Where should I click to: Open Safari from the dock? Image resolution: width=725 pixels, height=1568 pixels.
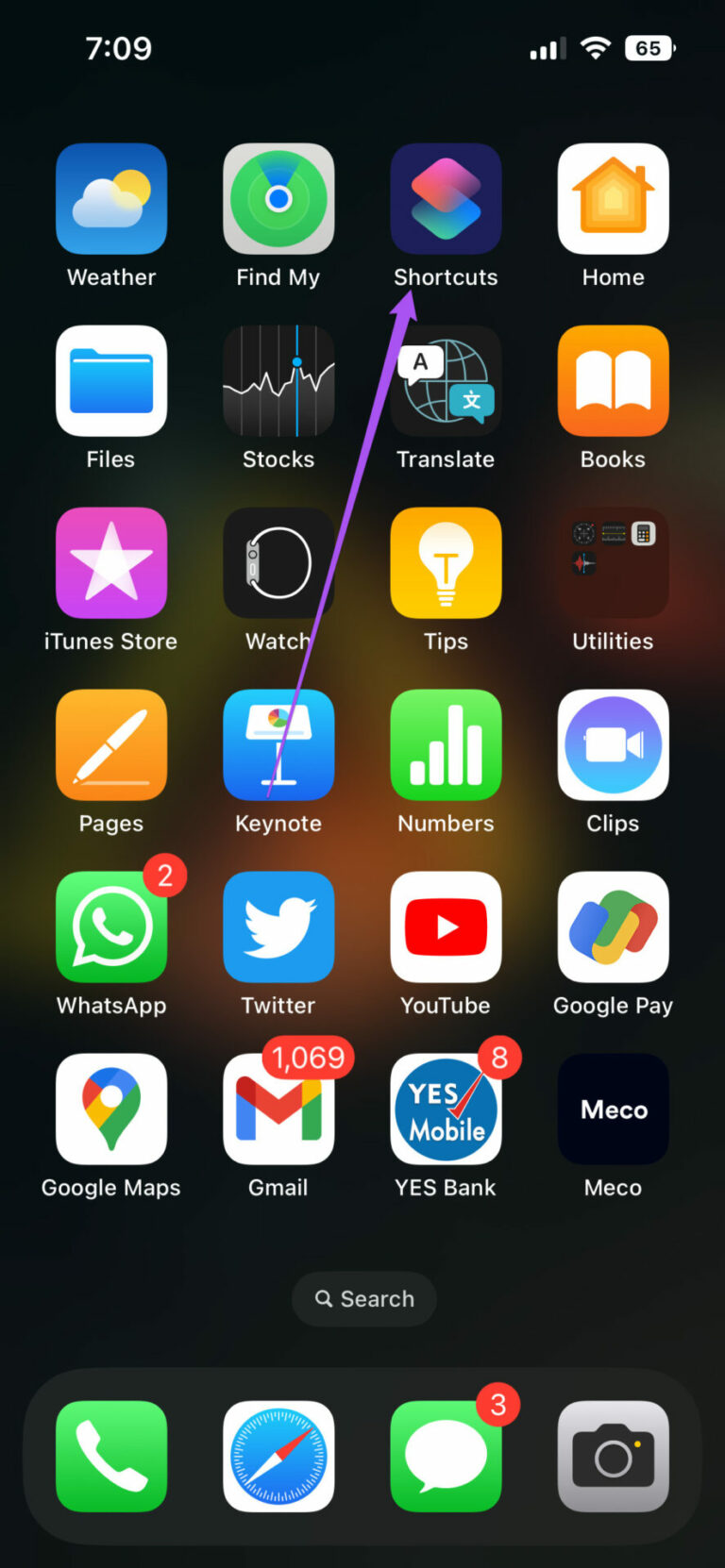pyautogui.click(x=278, y=1455)
